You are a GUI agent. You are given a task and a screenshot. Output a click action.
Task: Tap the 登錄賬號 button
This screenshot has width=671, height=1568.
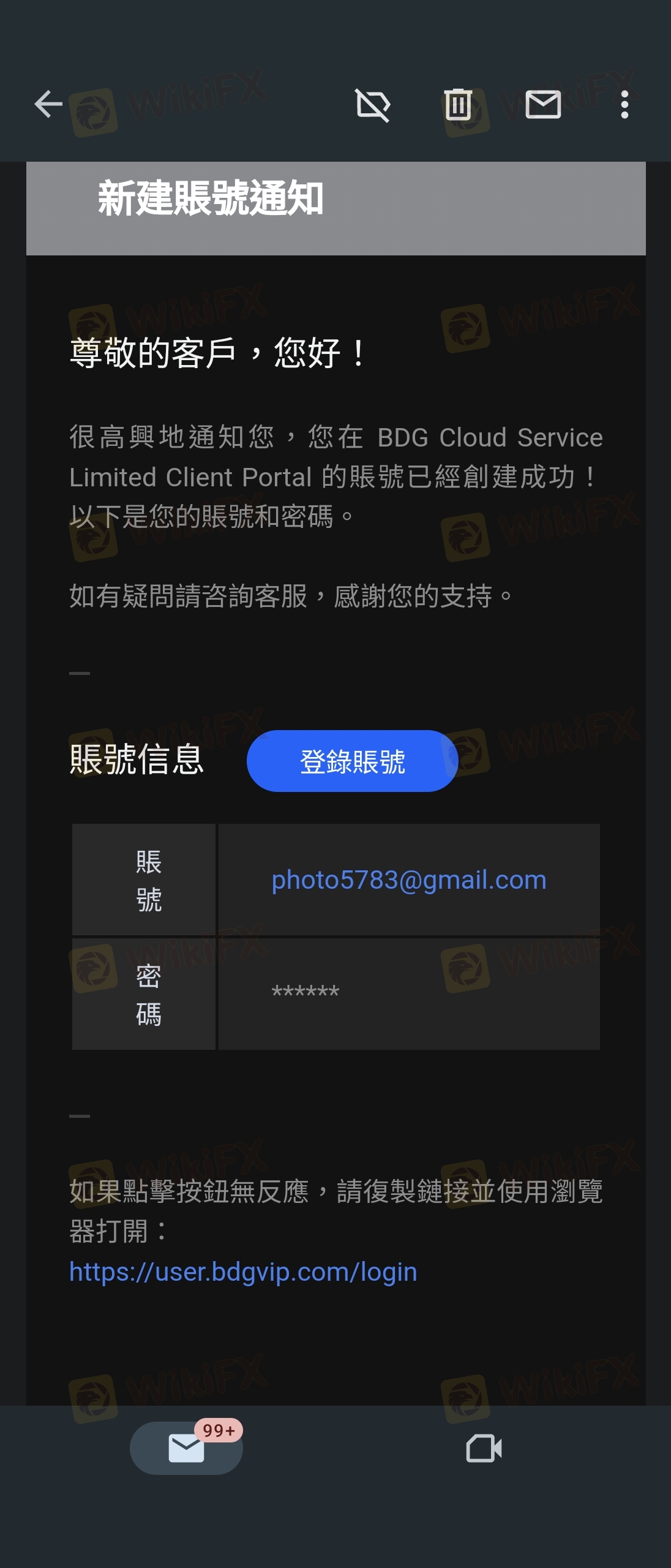[x=352, y=761]
